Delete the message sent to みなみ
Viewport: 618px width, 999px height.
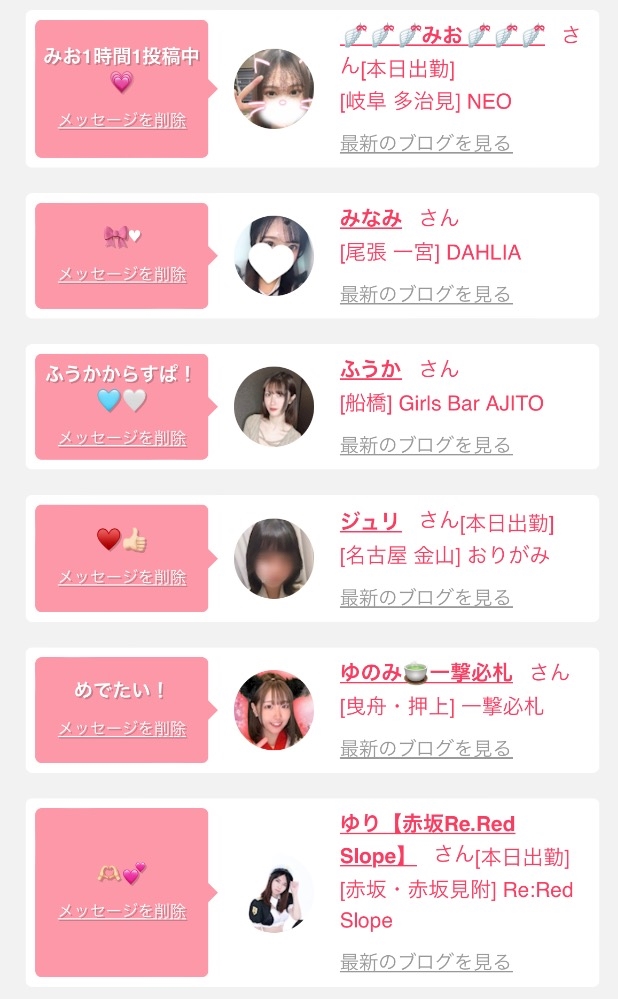coord(122,273)
